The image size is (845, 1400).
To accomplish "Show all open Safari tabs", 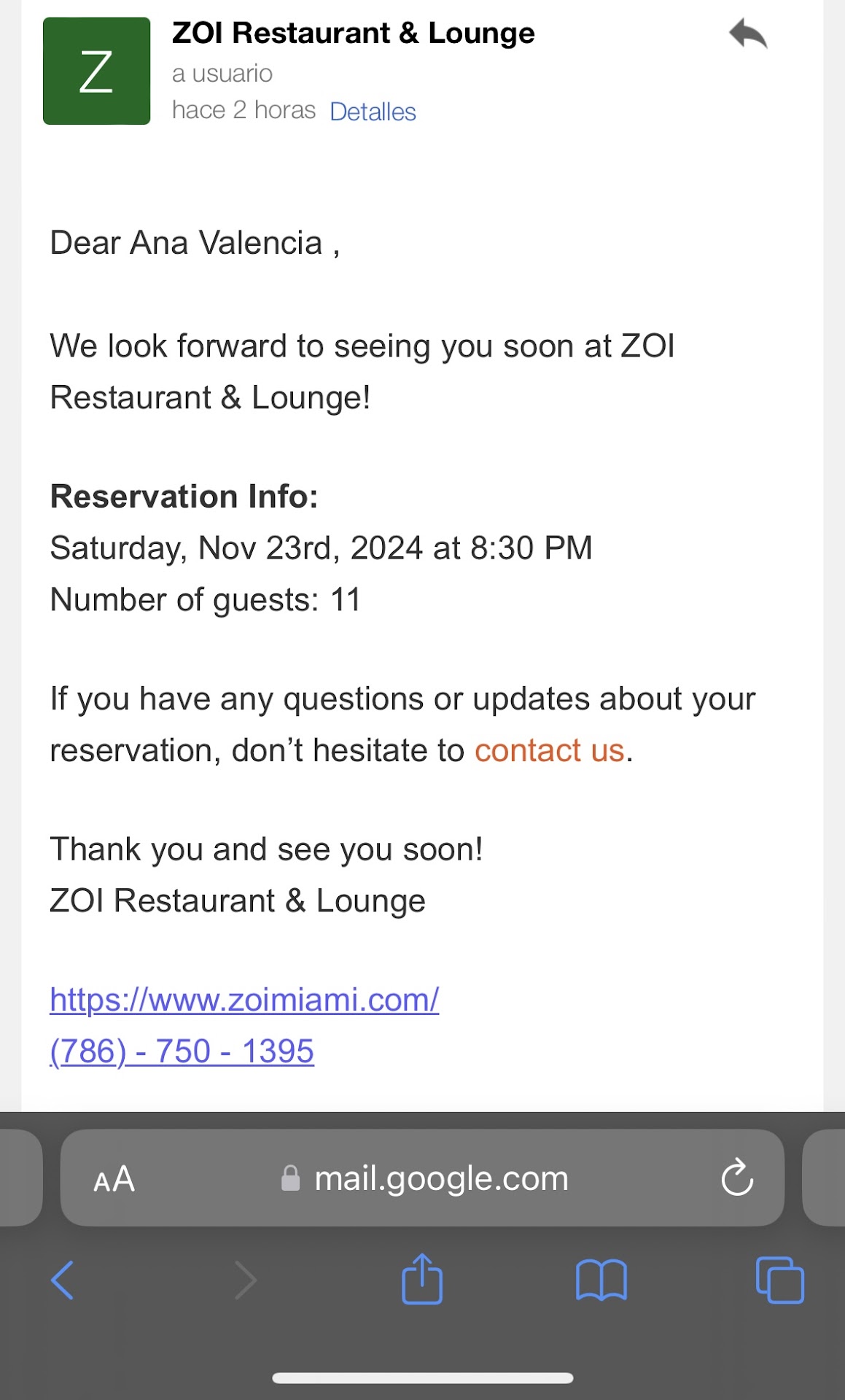I will [x=779, y=1280].
